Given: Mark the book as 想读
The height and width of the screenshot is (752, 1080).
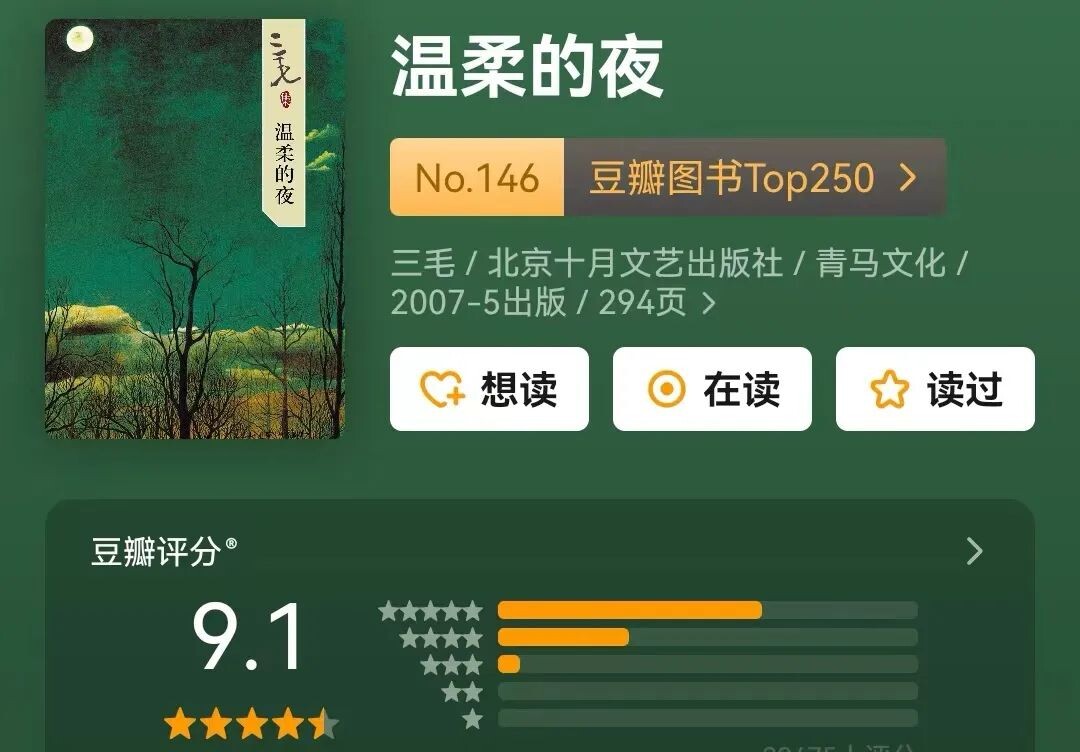Looking at the screenshot, I should point(489,389).
